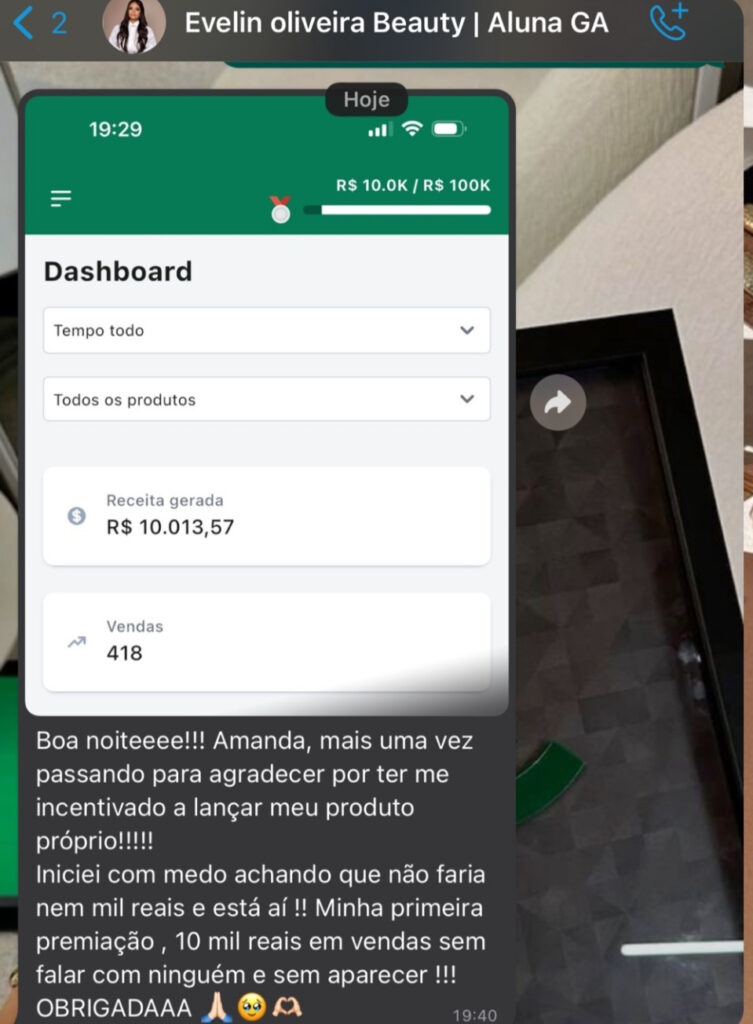Start a call with this contact
Viewport: 753px width, 1024px height.
point(668,24)
